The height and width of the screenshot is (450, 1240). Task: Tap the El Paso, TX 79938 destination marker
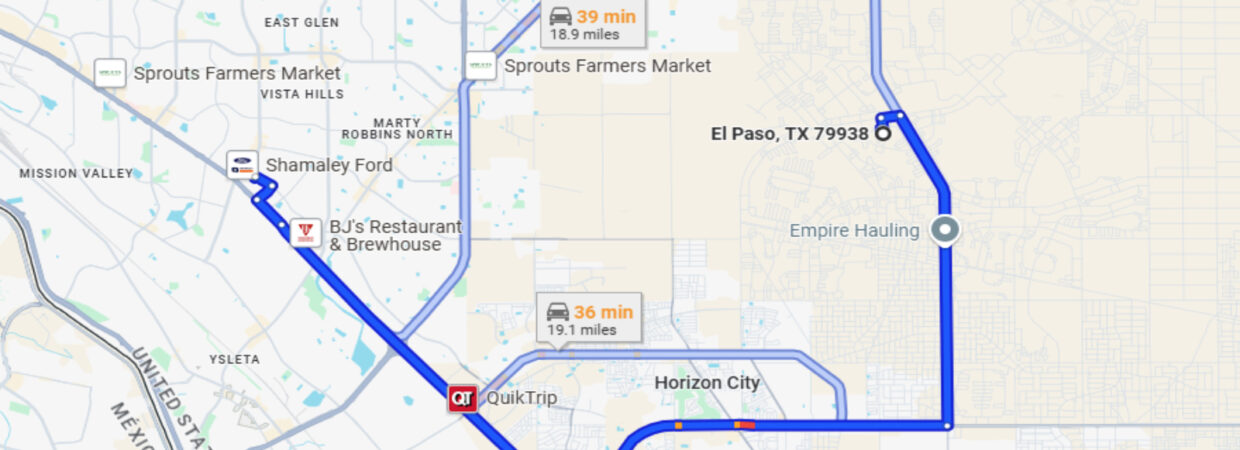883,133
